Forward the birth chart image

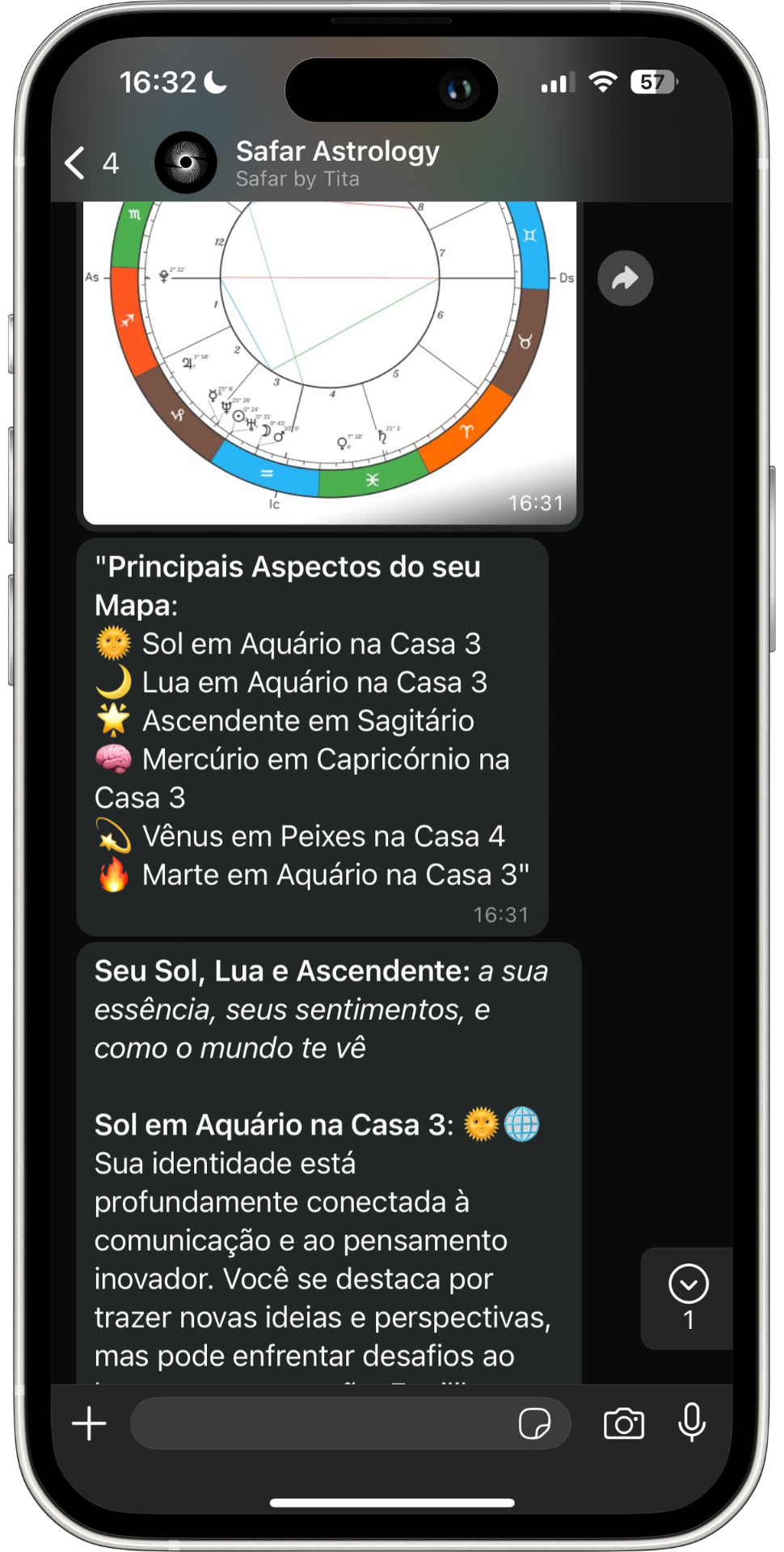[625, 279]
